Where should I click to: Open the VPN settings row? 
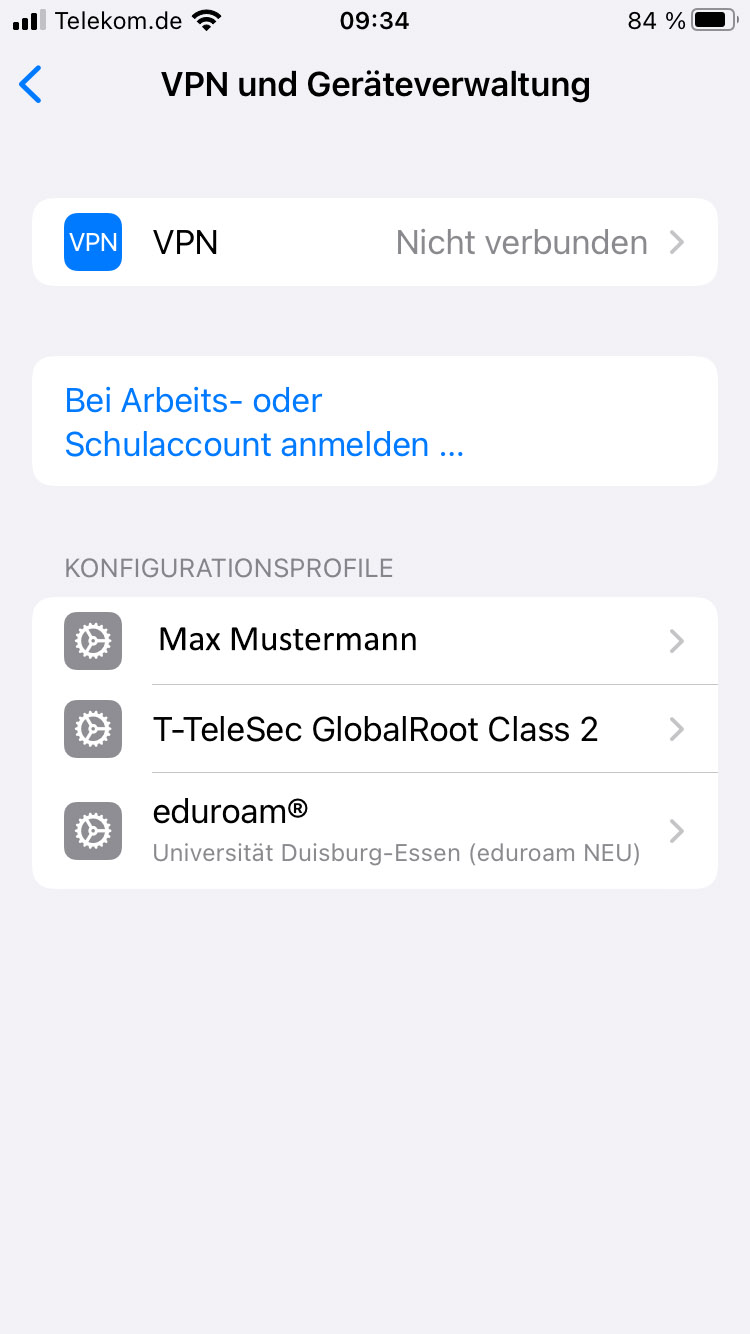[x=374, y=242]
